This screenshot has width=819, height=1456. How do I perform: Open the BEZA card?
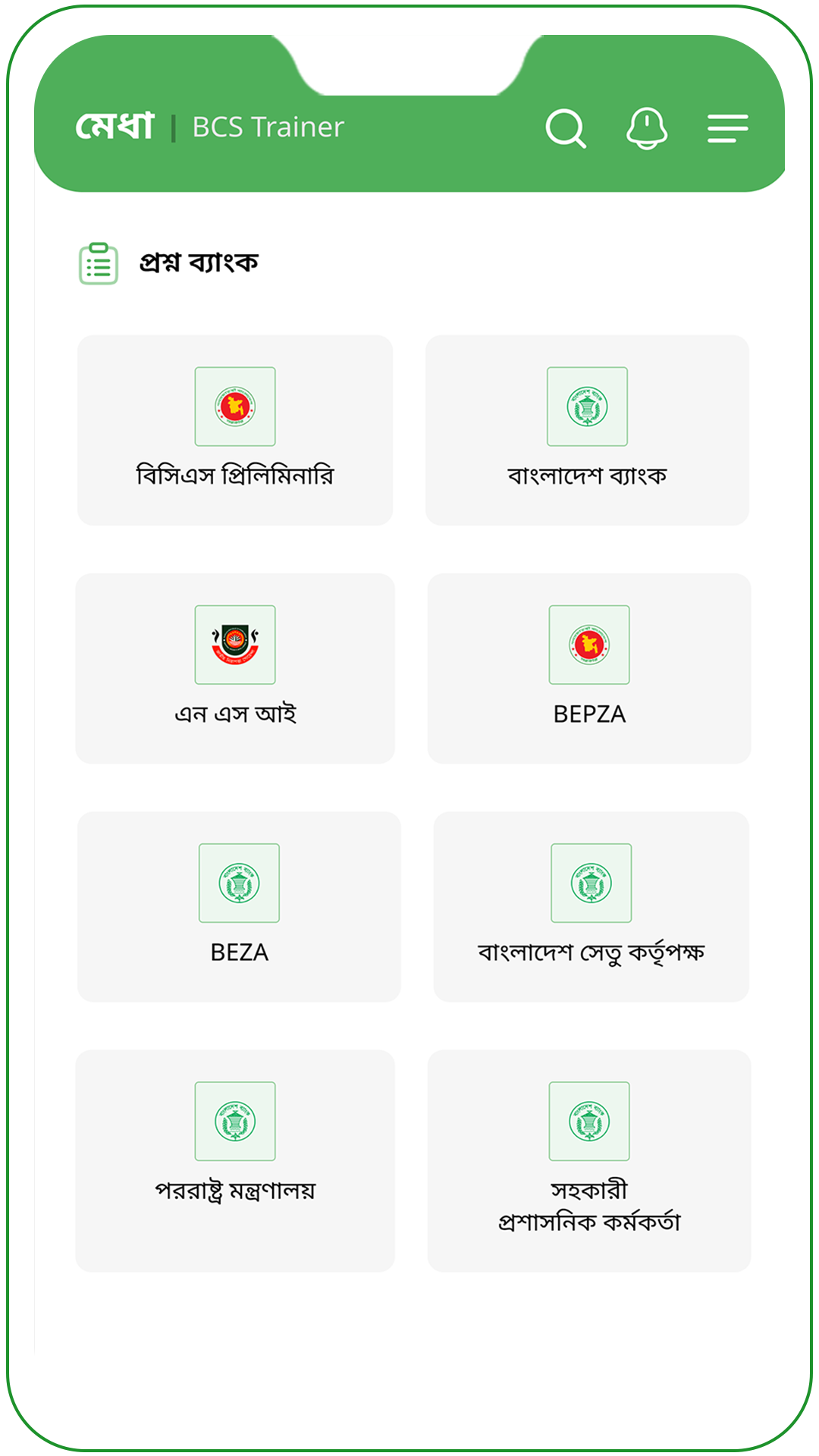click(239, 906)
